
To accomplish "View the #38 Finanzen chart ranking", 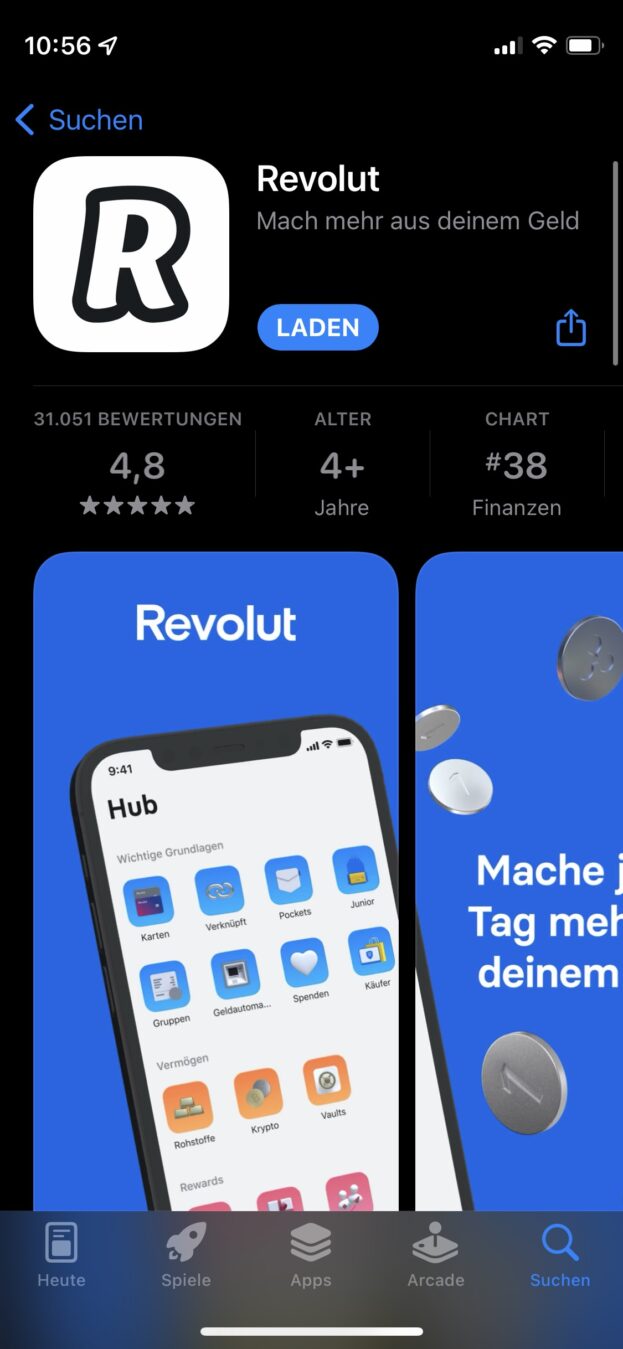I will pyautogui.click(x=516, y=465).
